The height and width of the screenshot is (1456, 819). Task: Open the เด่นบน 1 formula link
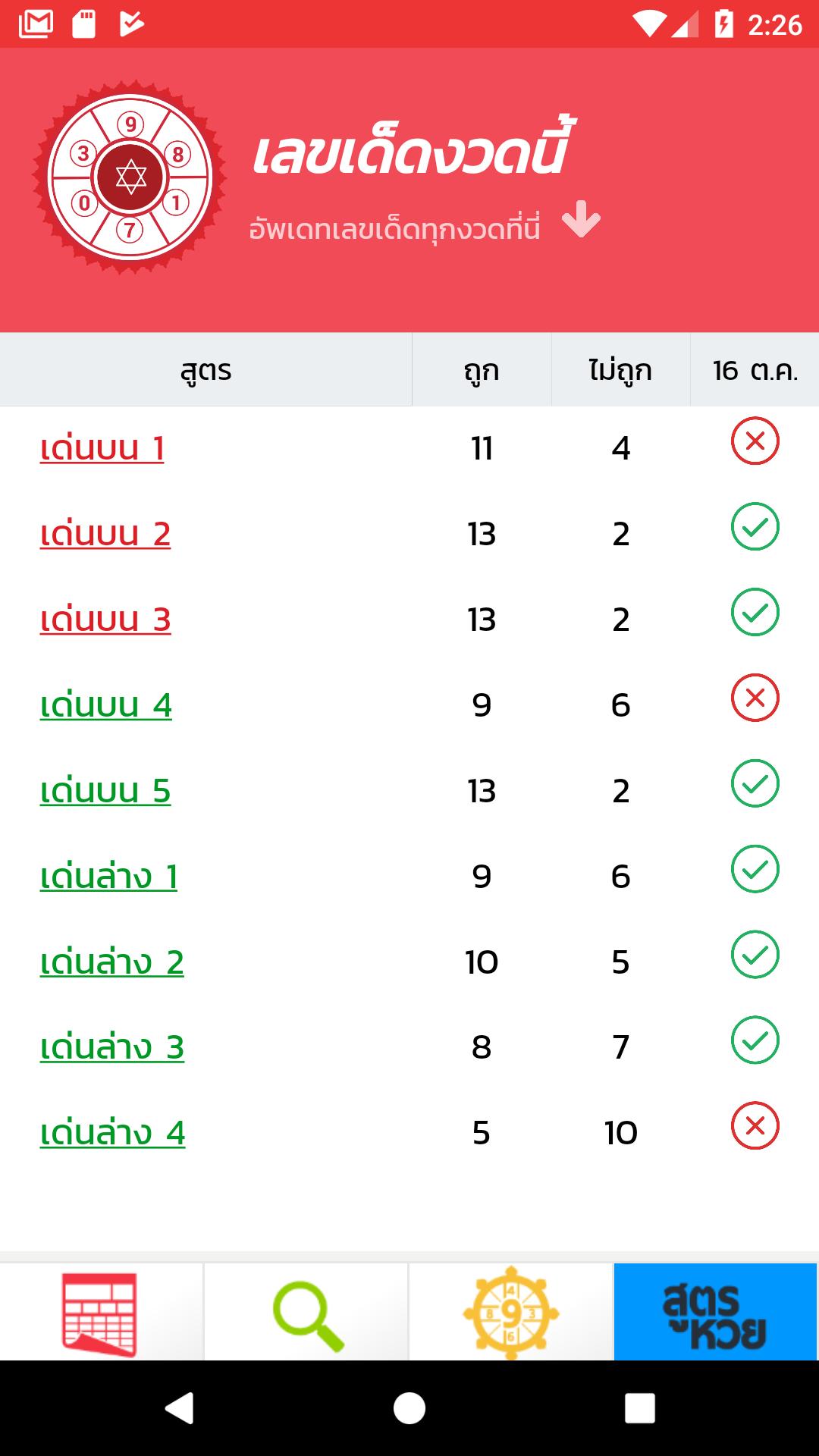point(102,448)
